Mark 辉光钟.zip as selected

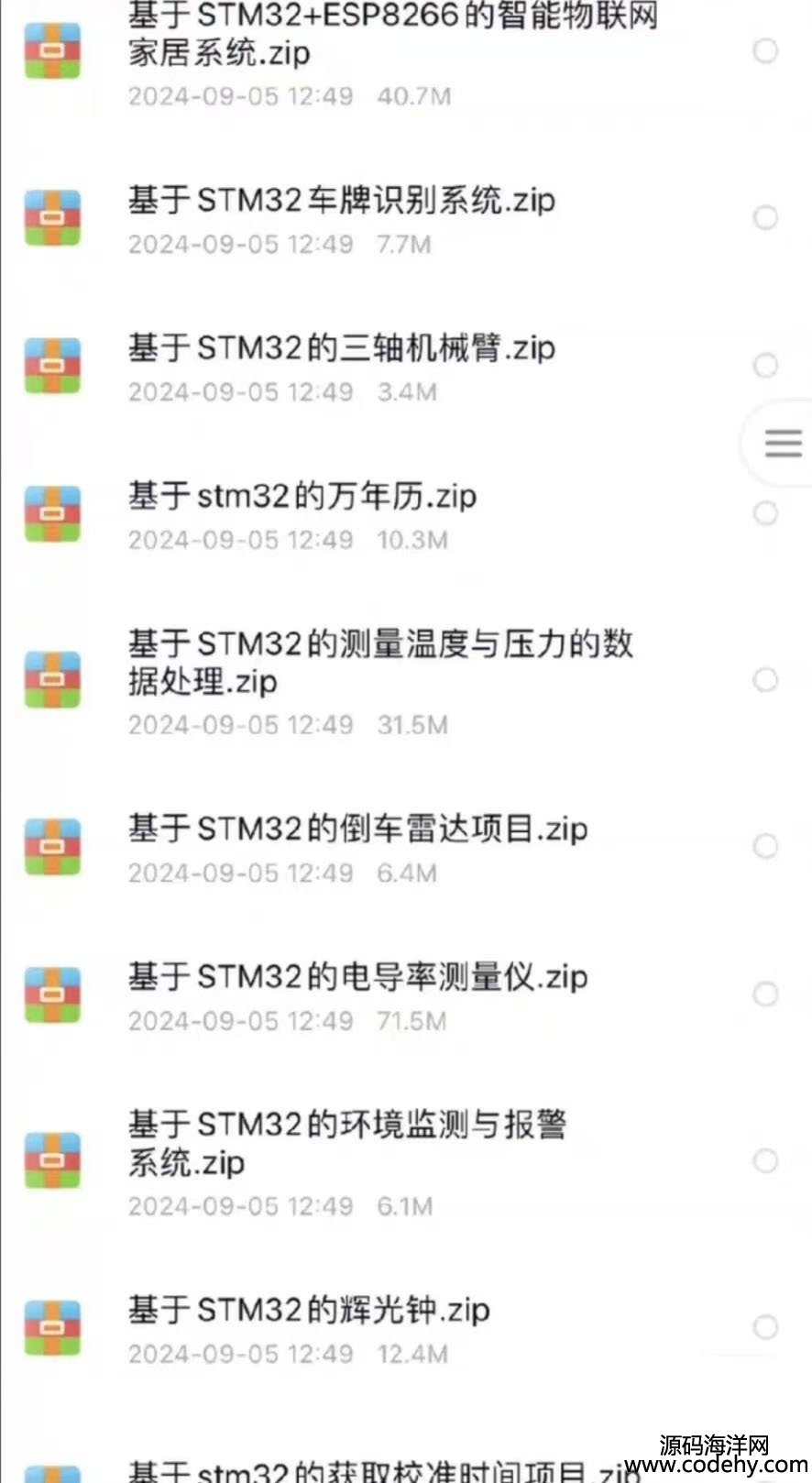(x=765, y=1327)
